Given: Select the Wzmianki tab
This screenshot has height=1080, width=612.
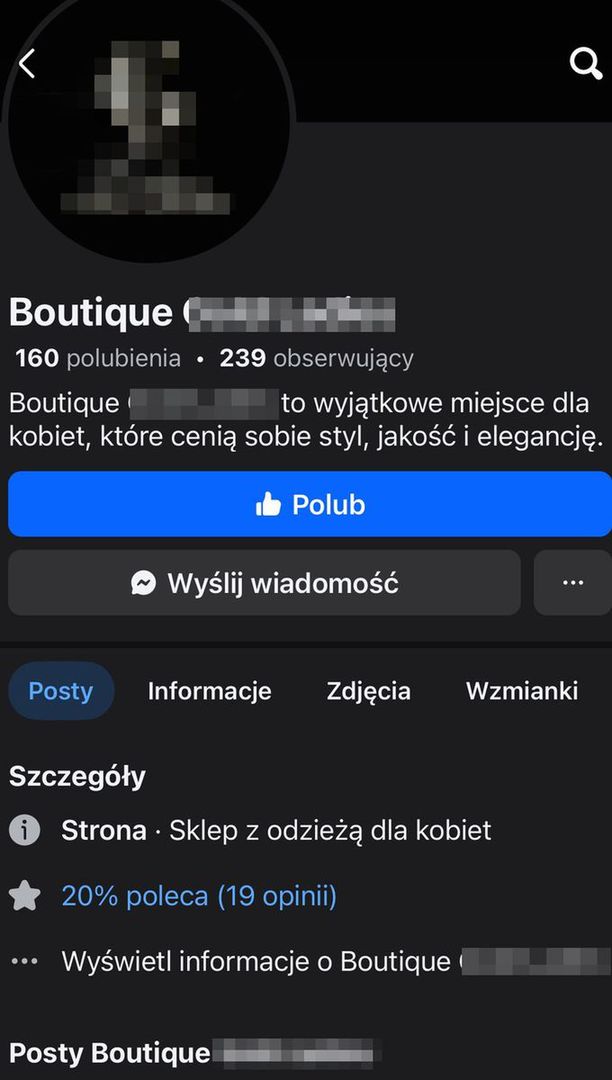Looking at the screenshot, I should (x=522, y=691).
